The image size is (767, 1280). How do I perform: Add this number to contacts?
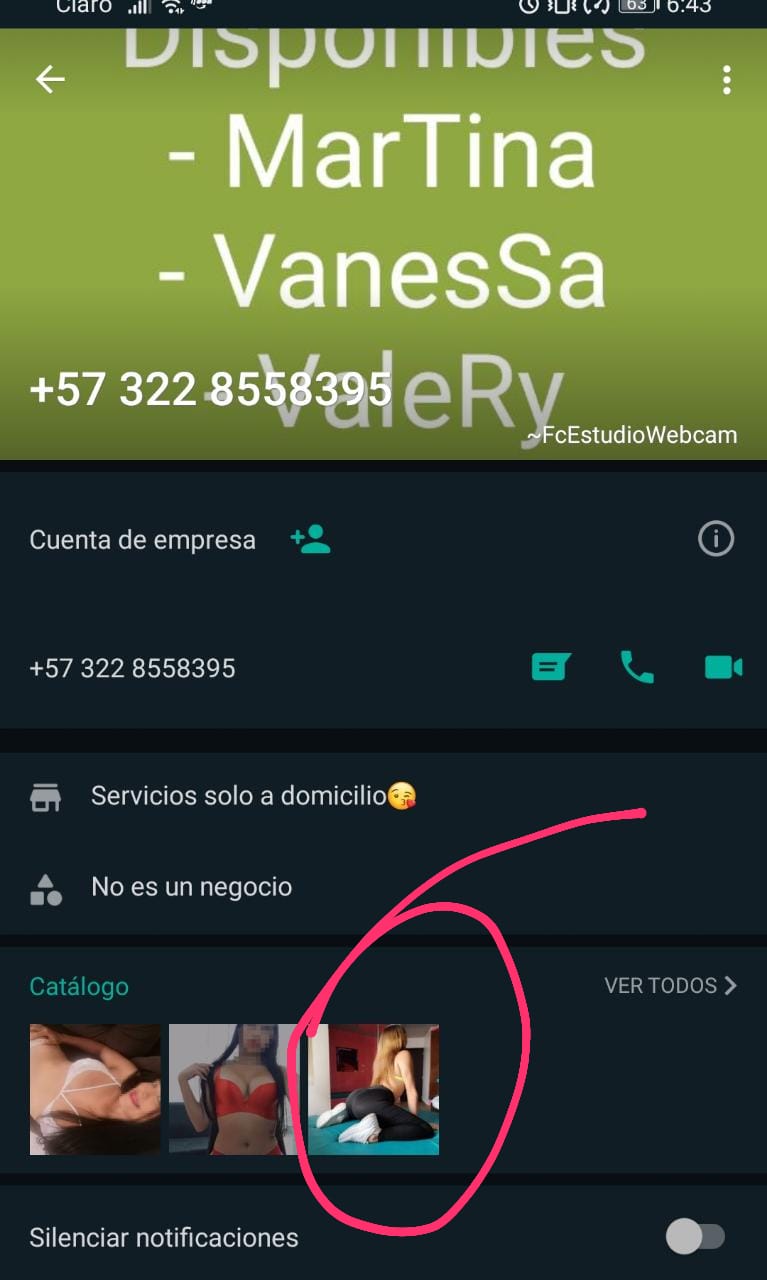click(310, 540)
